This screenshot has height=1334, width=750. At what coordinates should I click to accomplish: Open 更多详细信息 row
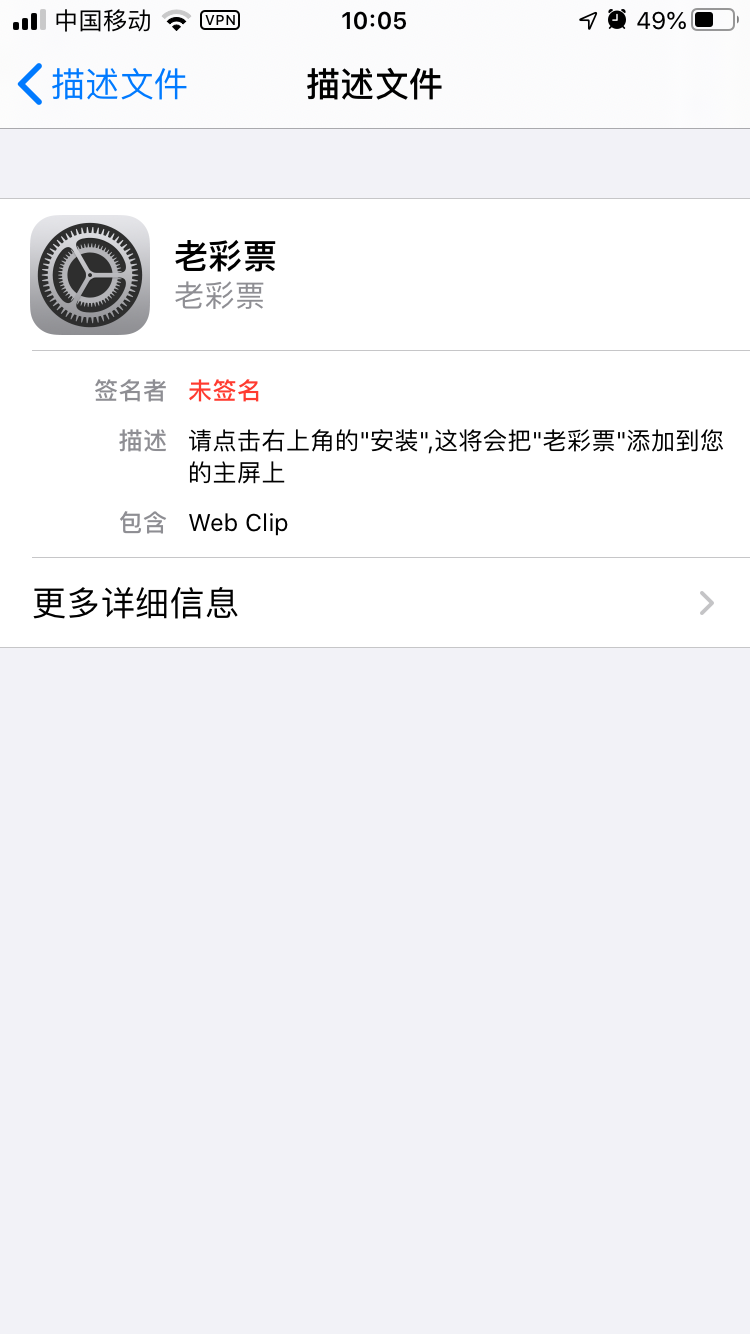pyautogui.click(x=375, y=603)
